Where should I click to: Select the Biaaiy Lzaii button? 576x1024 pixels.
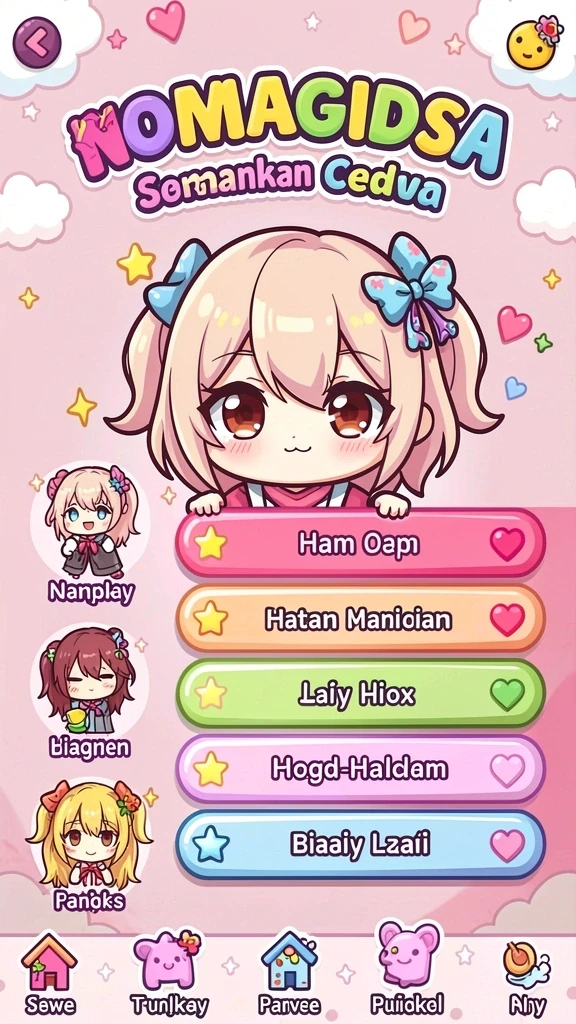(x=360, y=845)
